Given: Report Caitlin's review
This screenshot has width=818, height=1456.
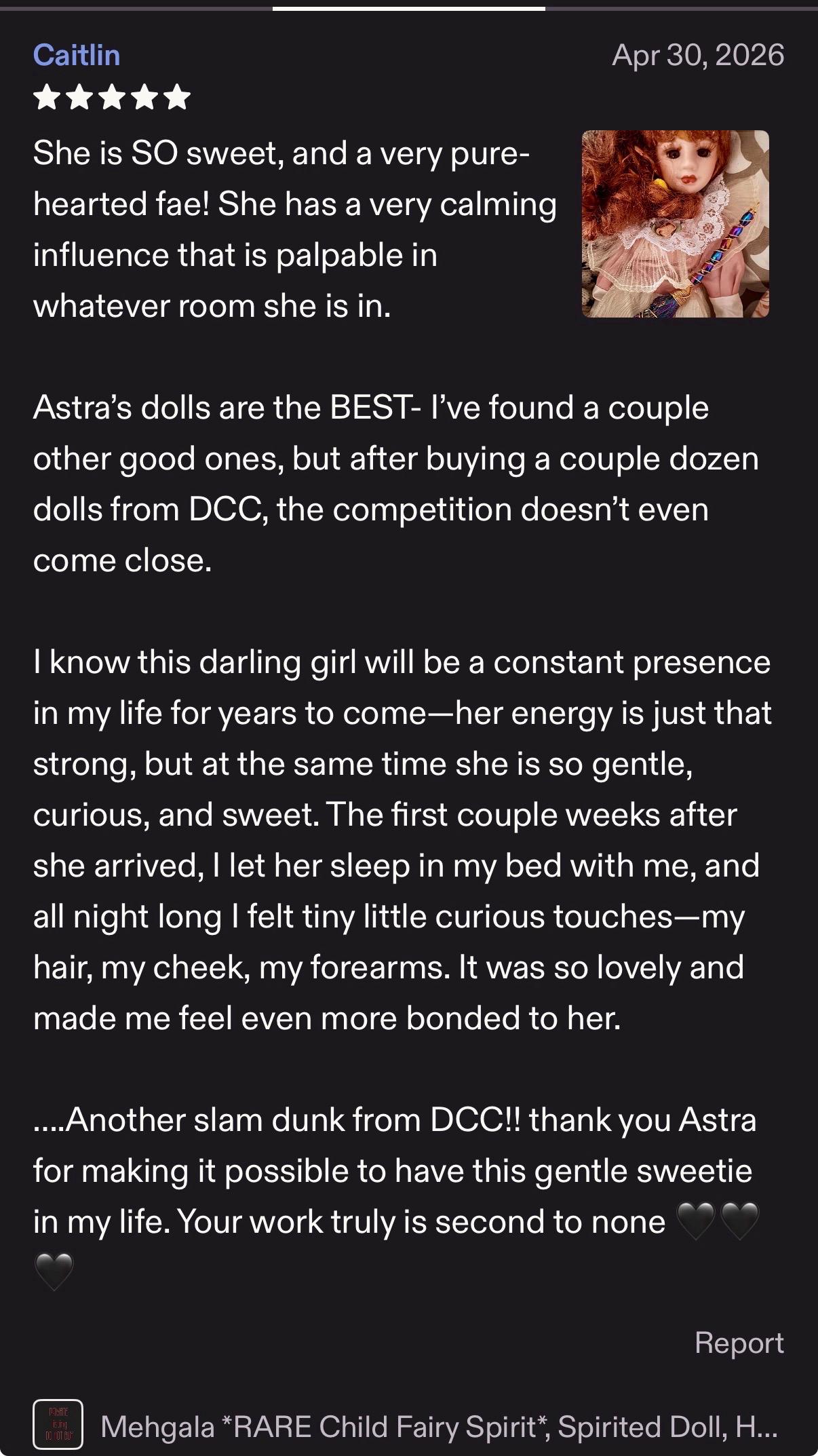Looking at the screenshot, I should [739, 1343].
